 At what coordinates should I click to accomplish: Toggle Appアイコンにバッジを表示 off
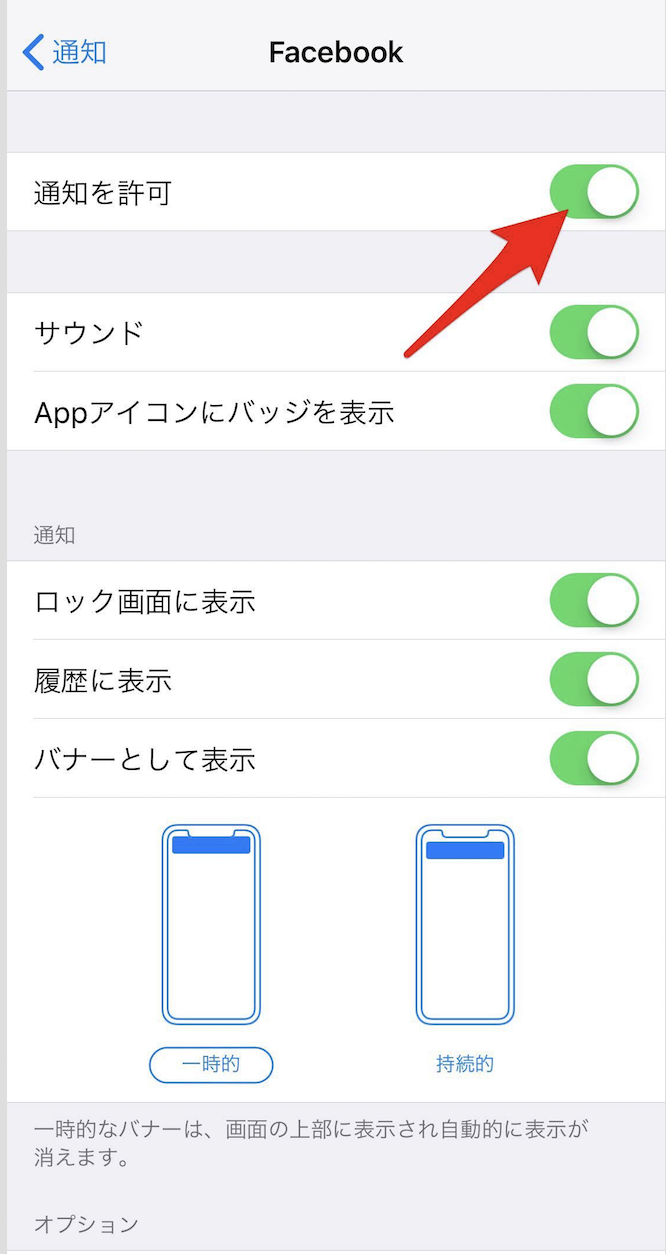point(593,411)
